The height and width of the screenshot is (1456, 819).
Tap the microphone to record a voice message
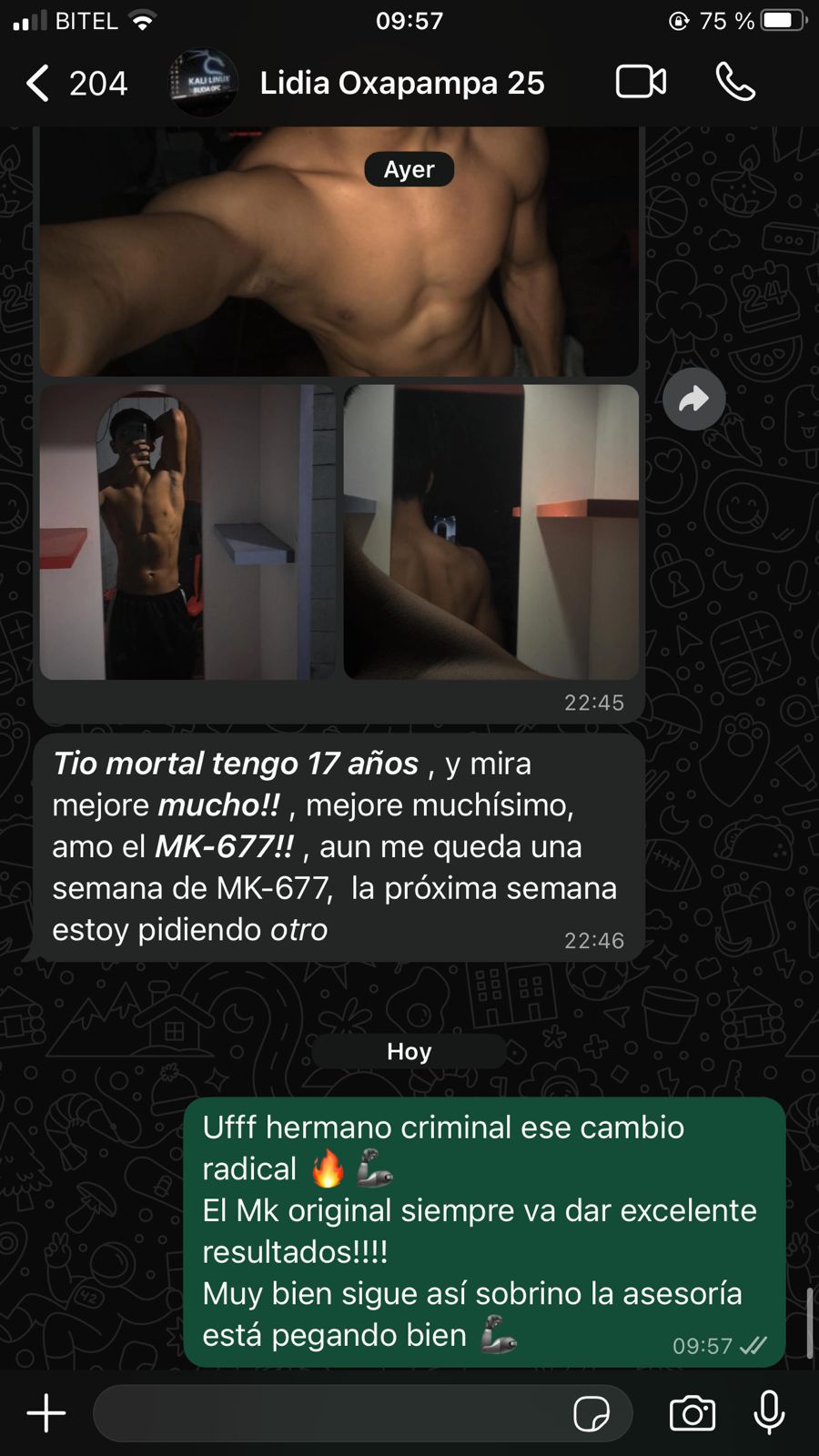[769, 1413]
